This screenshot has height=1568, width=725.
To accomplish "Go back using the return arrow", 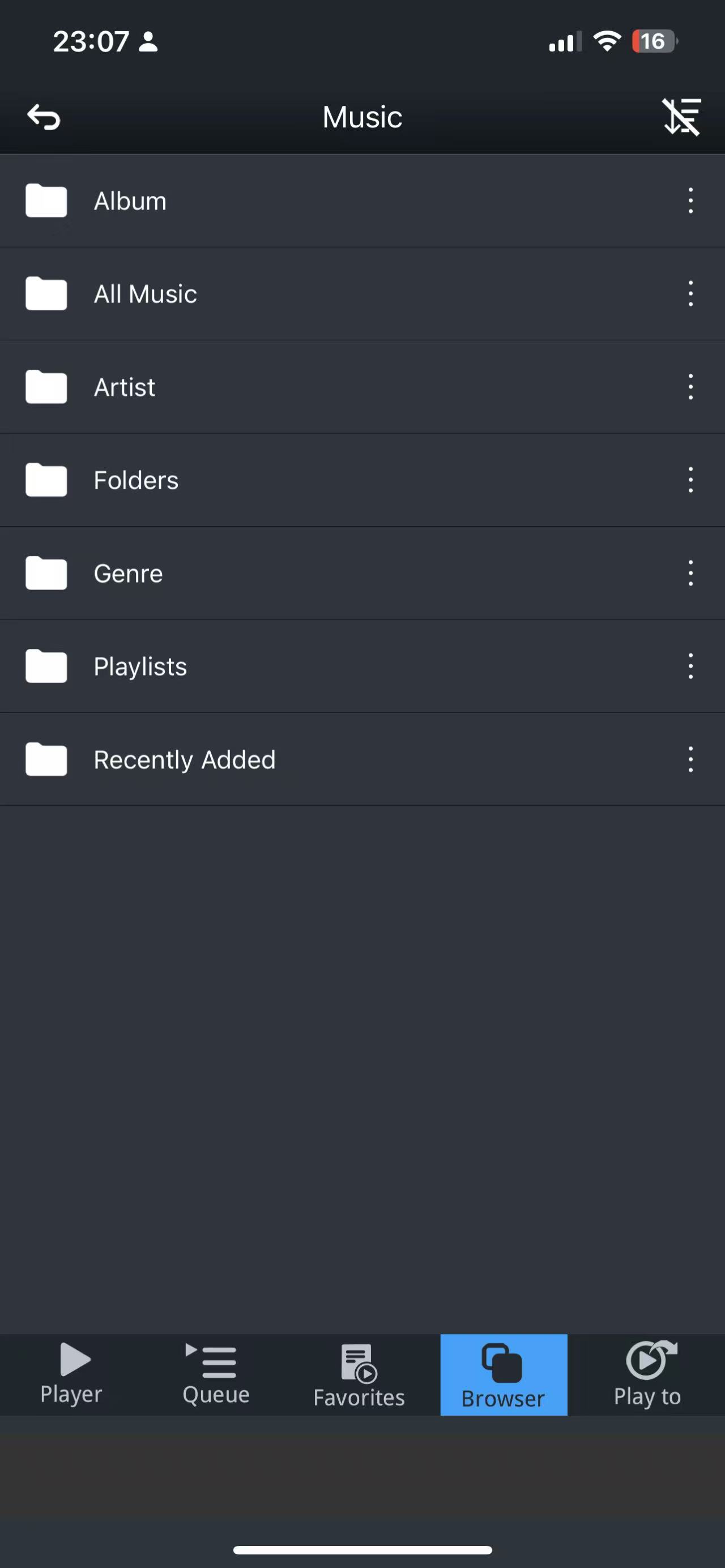I will point(44,117).
